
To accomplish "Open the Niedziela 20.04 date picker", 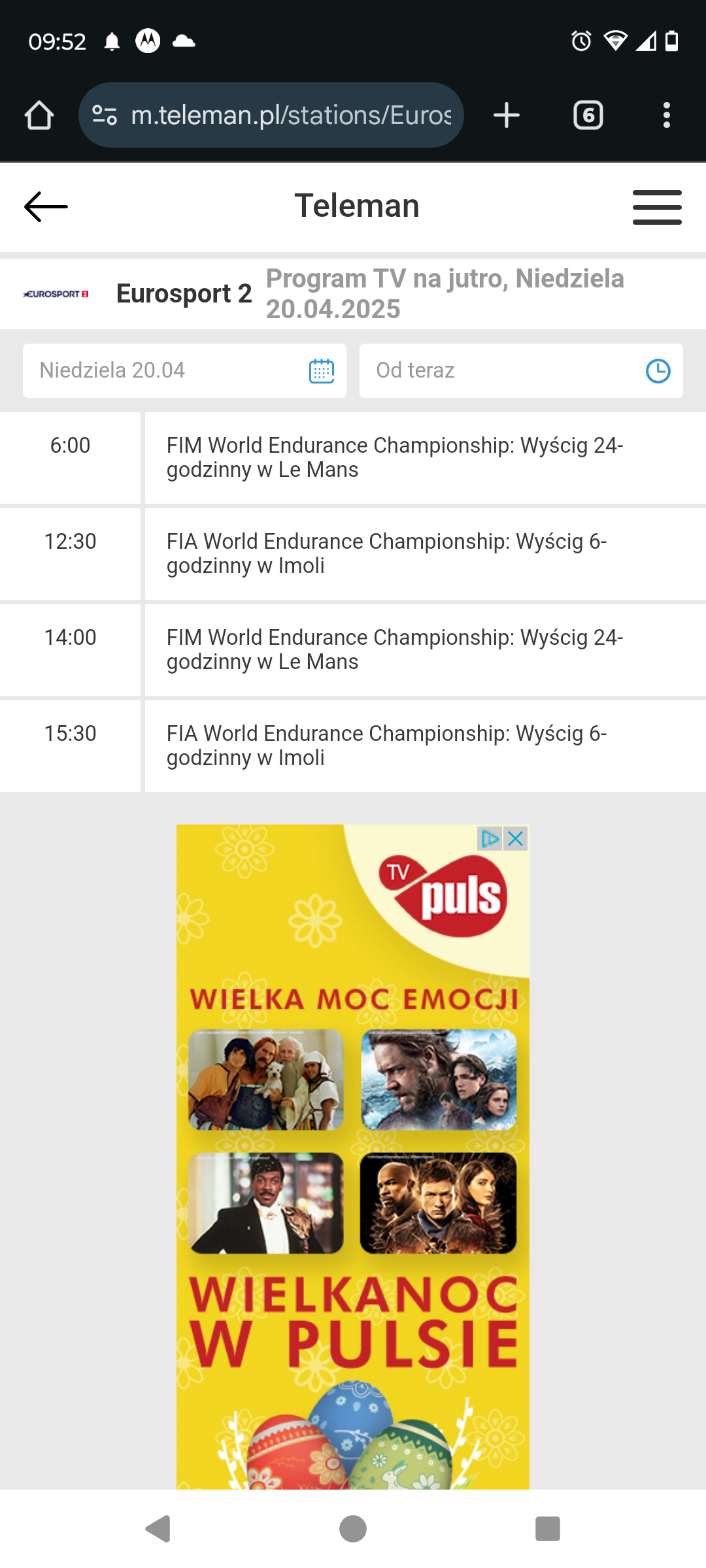I will tap(184, 370).
